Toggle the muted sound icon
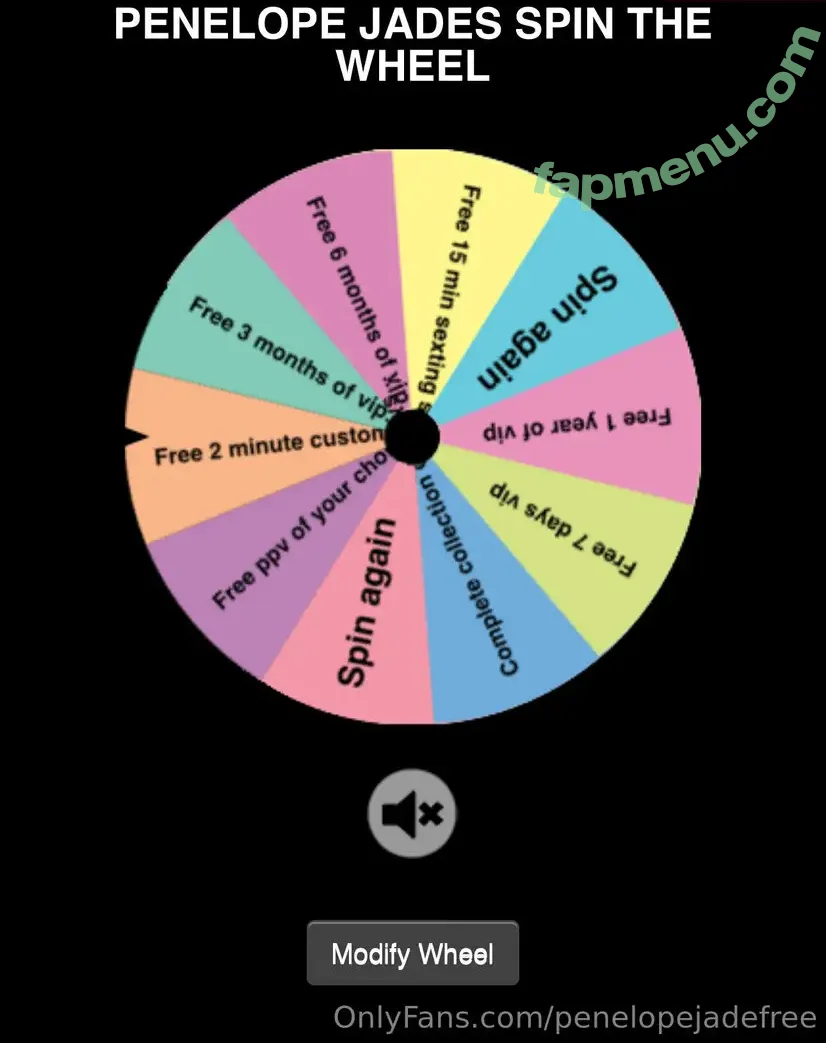The height and width of the screenshot is (1043, 826). coord(412,813)
